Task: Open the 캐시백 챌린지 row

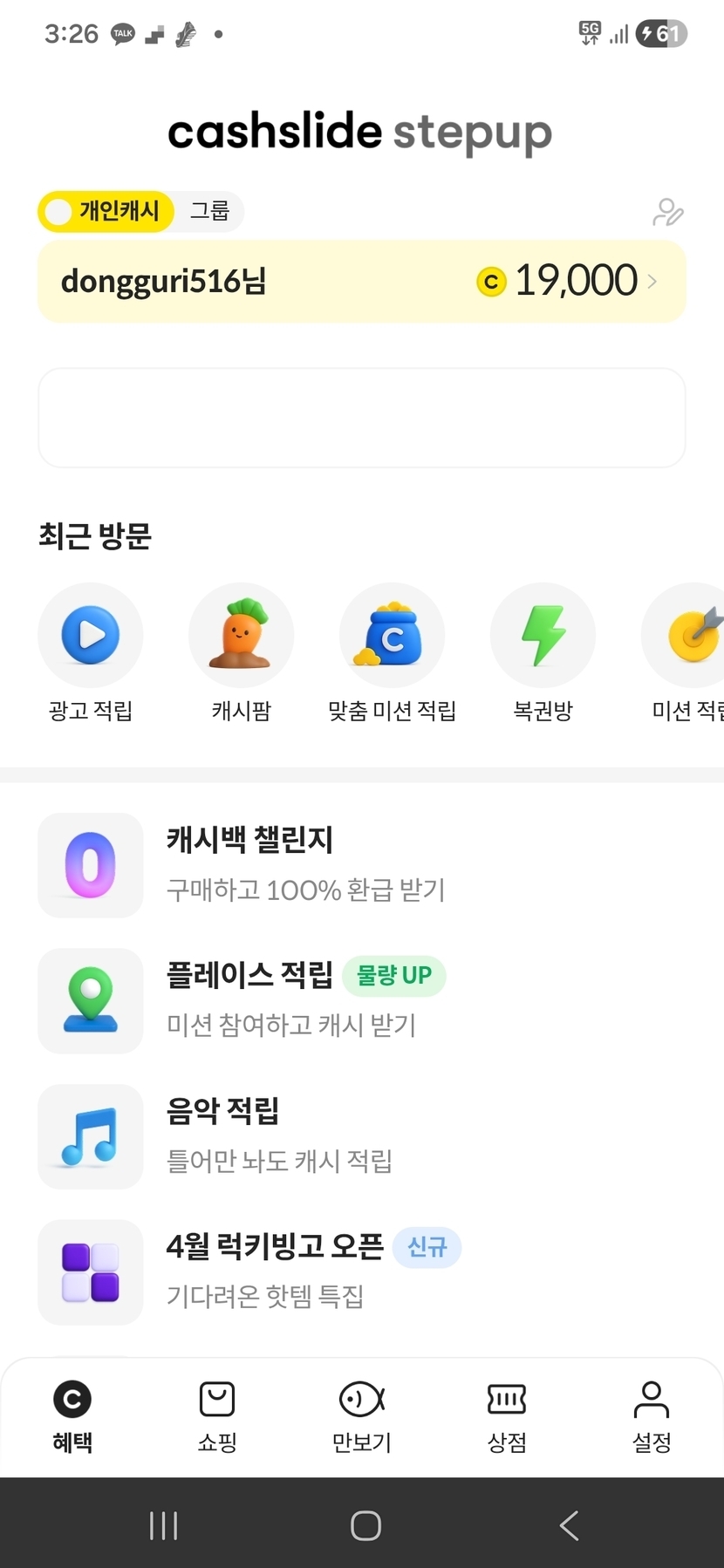Action: 305,864
